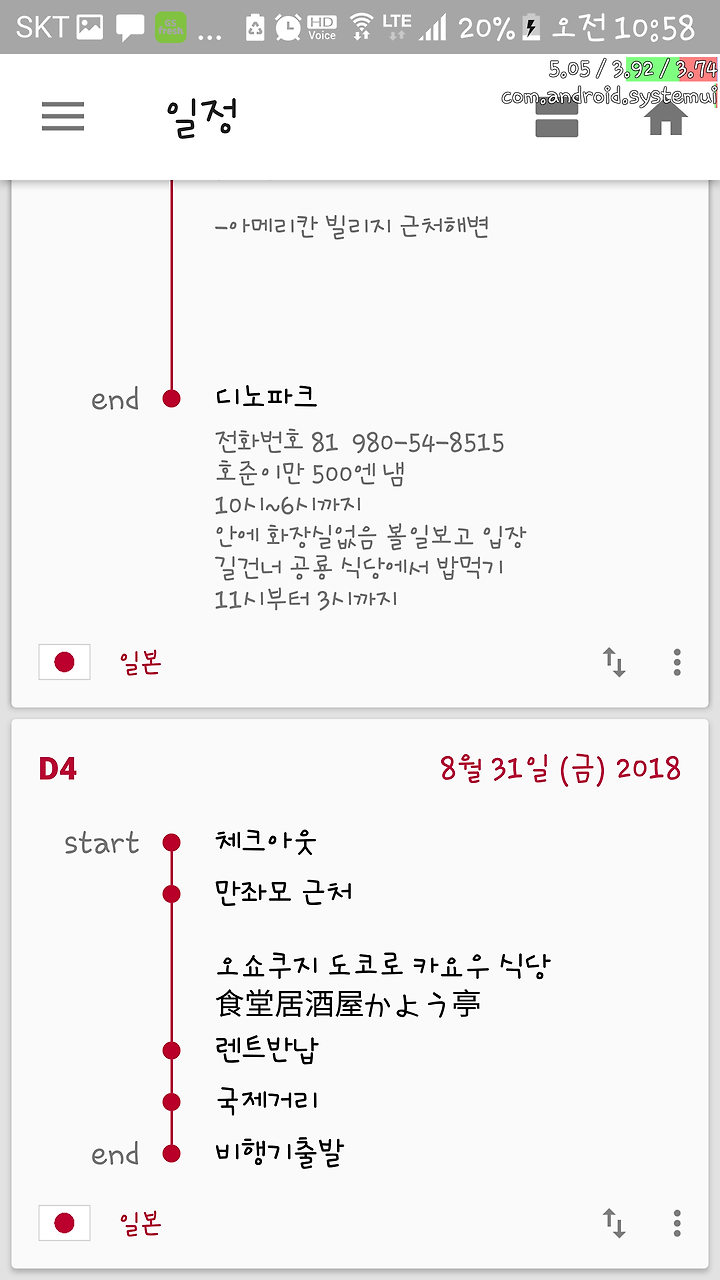Open the 체크아웃 entry

tap(265, 842)
